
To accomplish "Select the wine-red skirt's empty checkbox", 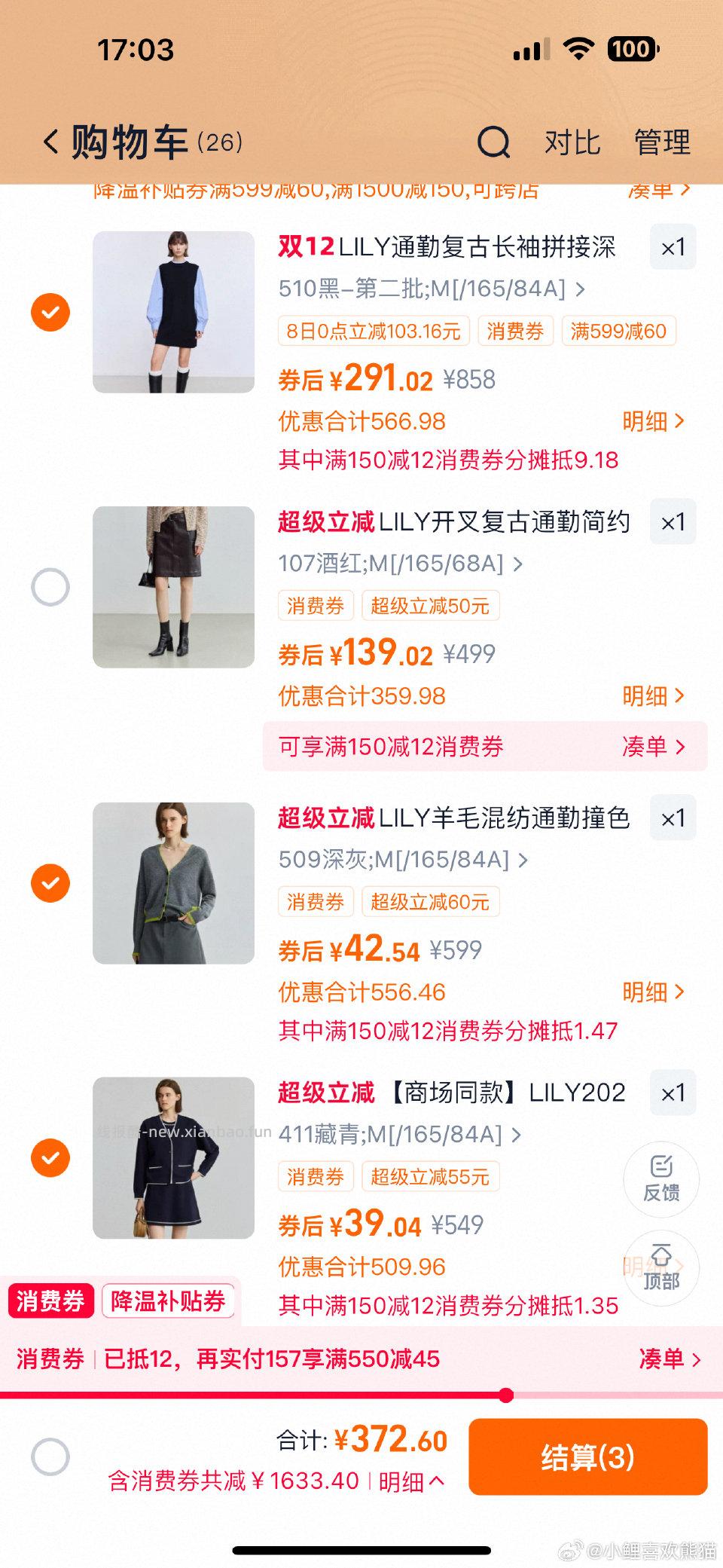I will coord(50,586).
